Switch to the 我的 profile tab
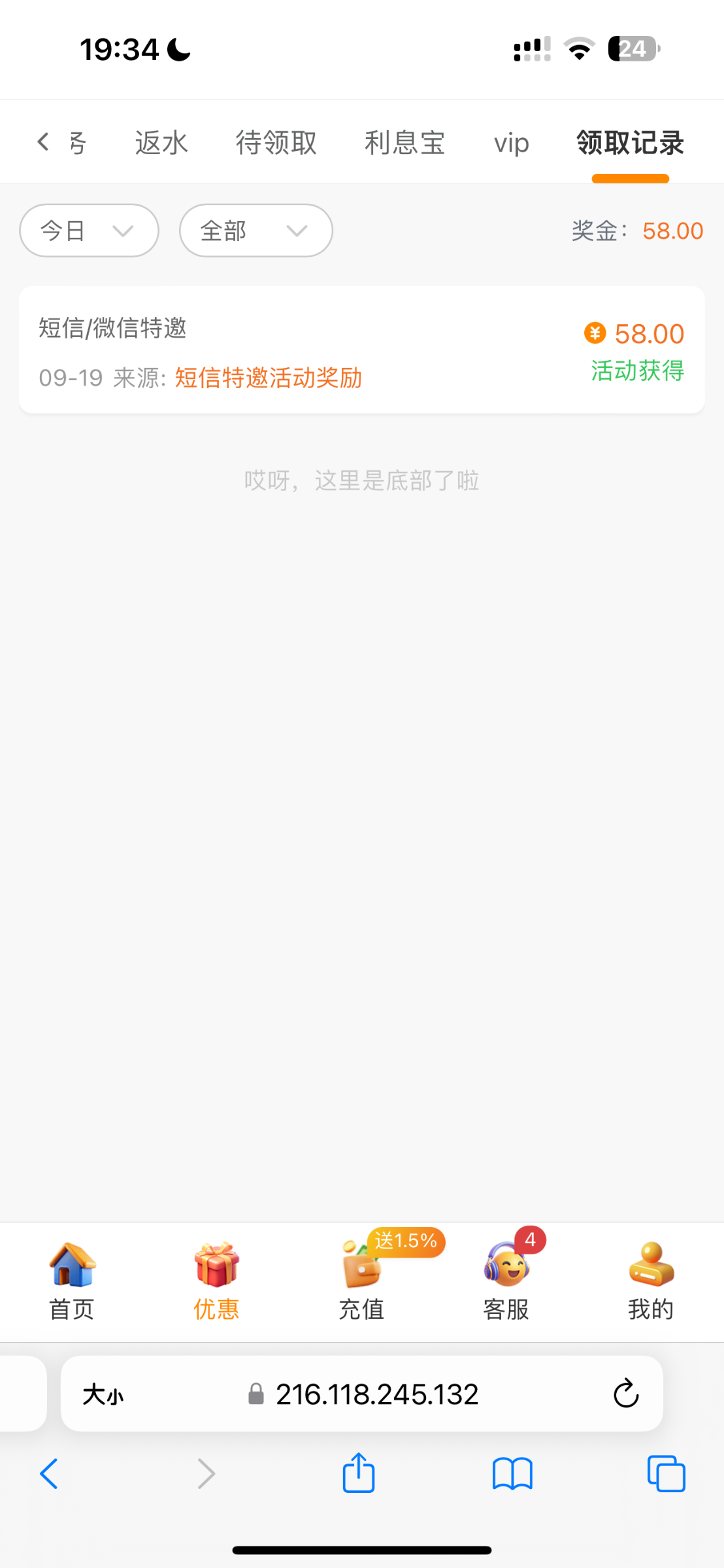Screen dimensions: 724x1568 (x=650, y=1281)
